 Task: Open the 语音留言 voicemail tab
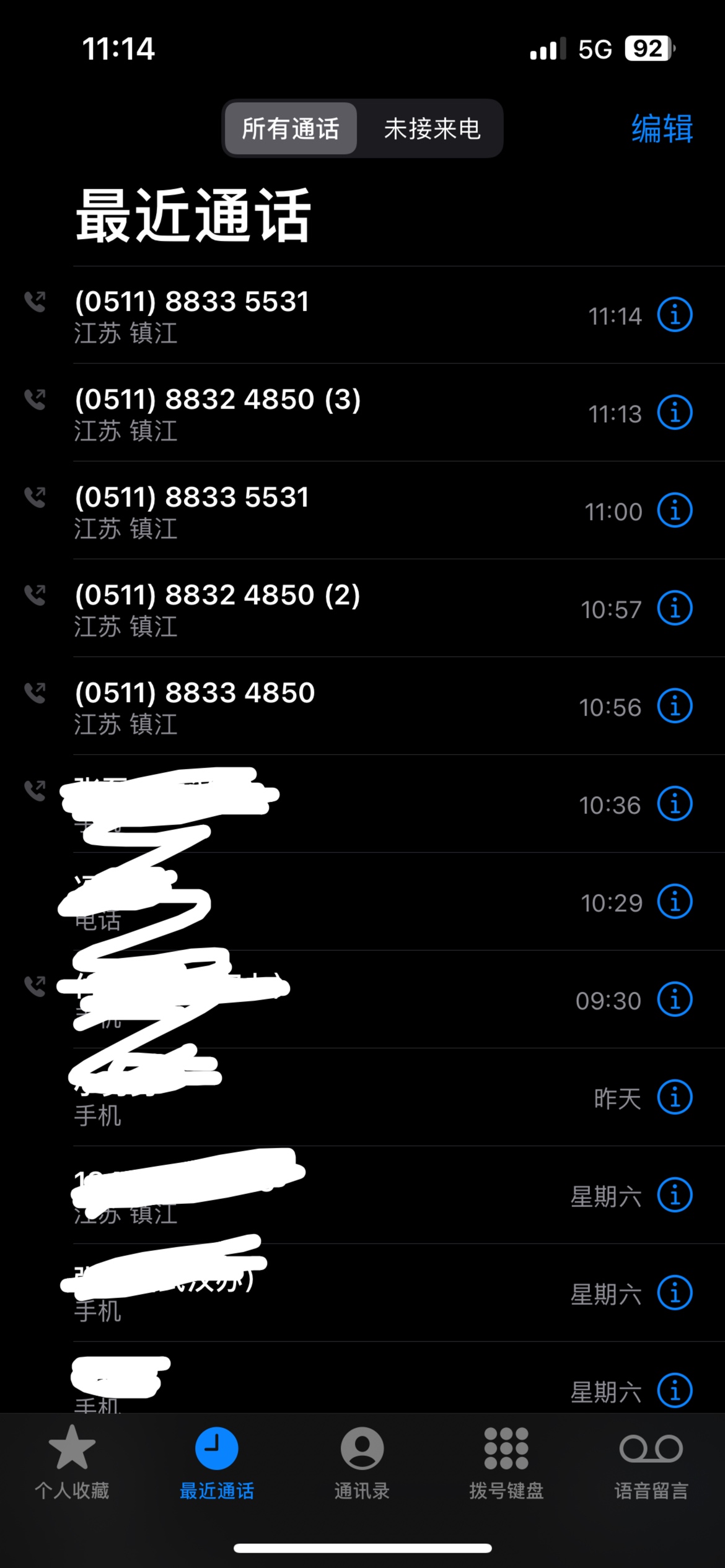click(x=651, y=1463)
